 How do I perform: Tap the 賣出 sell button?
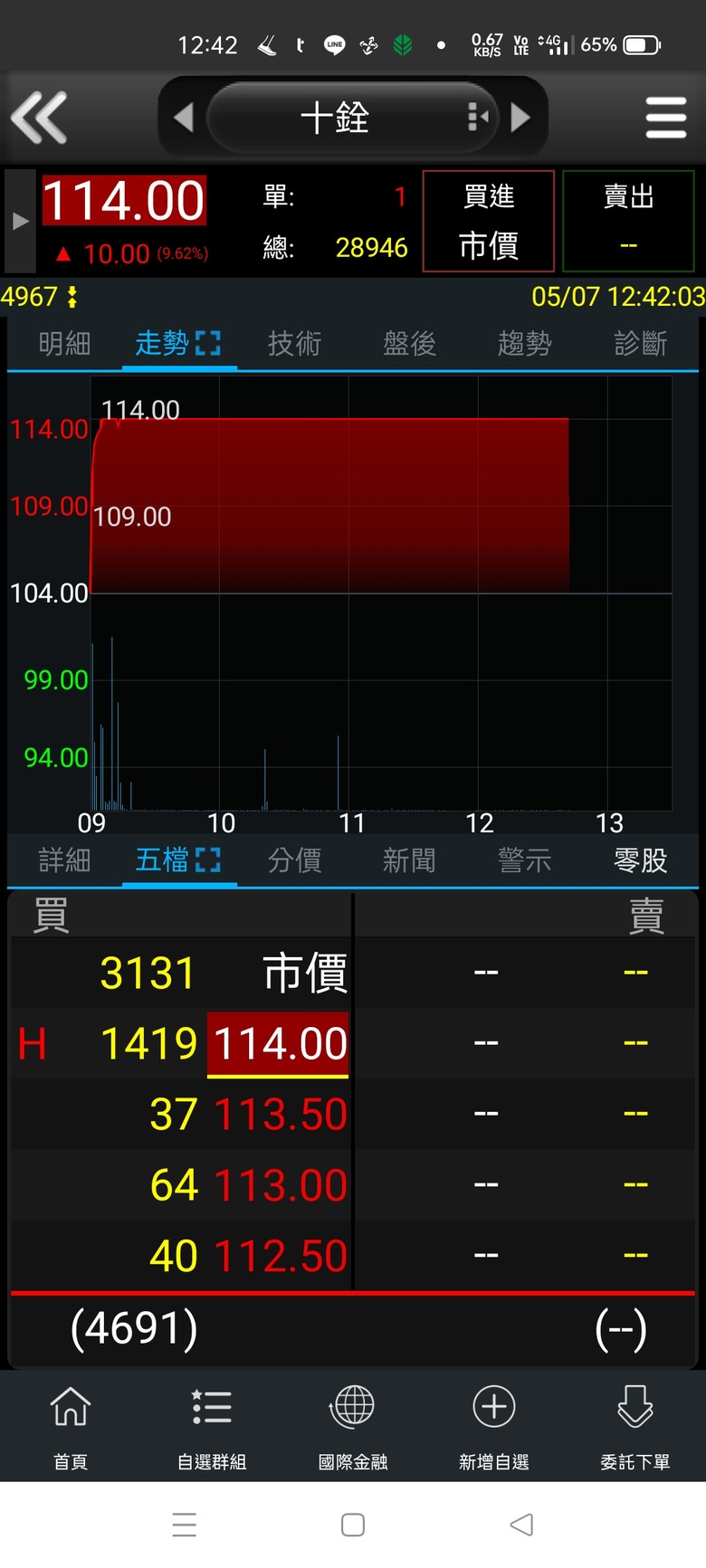pos(628,221)
